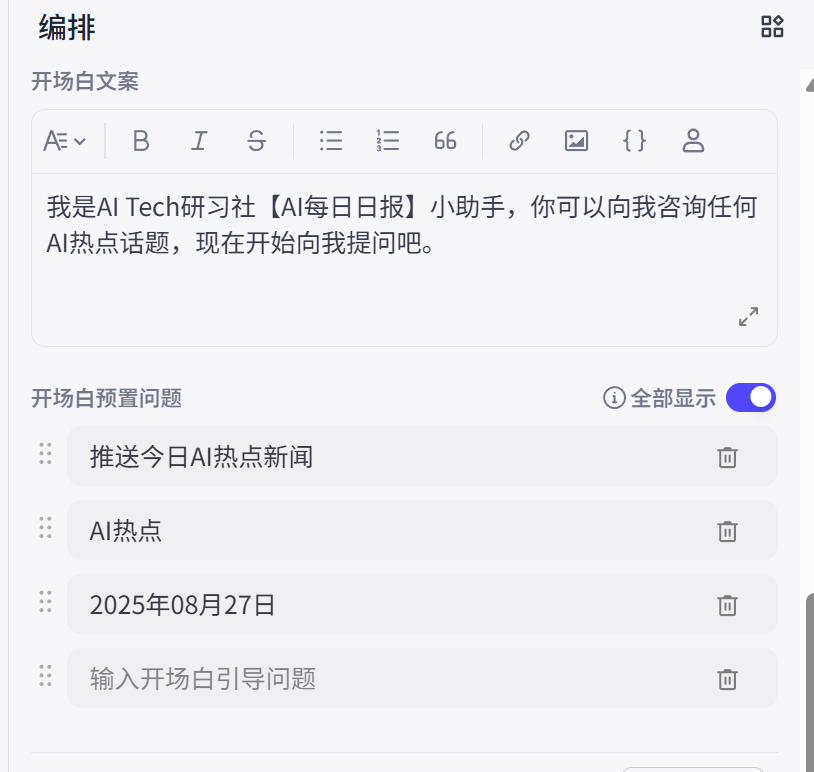
Task: Apply strikethrough formatting
Action: click(x=257, y=141)
